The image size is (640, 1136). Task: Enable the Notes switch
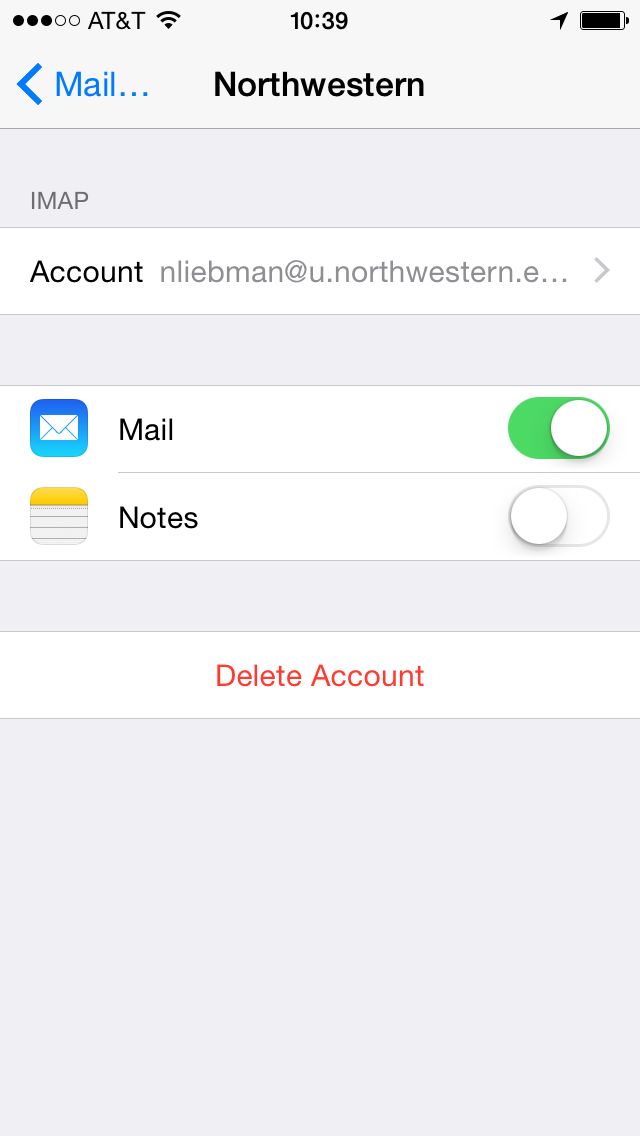pos(558,517)
